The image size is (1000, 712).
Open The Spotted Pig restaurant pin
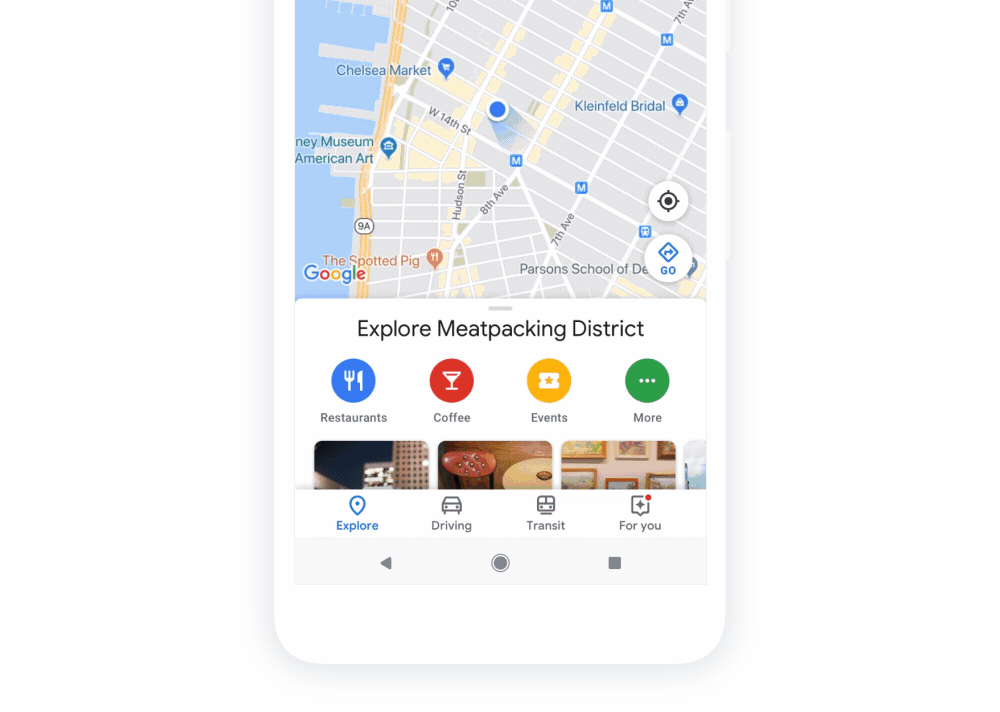[x=434, y=258]
